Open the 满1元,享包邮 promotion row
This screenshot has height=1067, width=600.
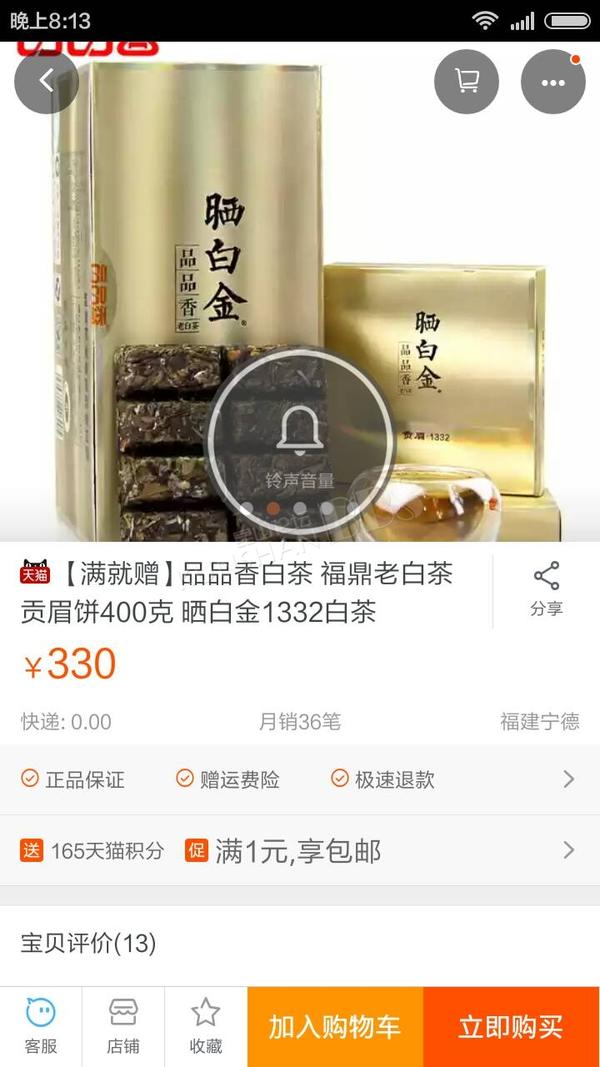(x=300, y=851)
